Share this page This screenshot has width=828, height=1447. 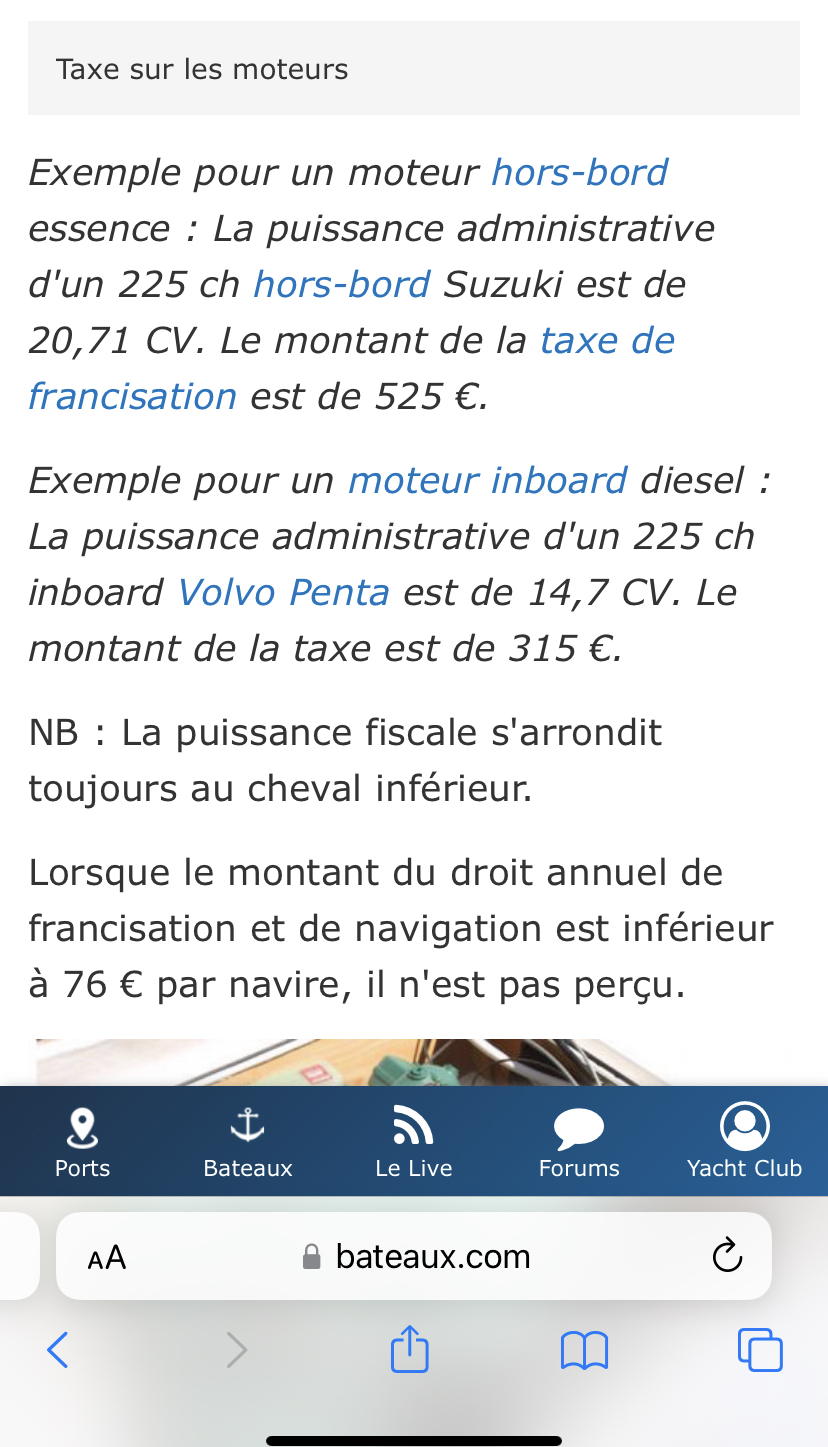pyautogui.click(x=409, y=1348)
